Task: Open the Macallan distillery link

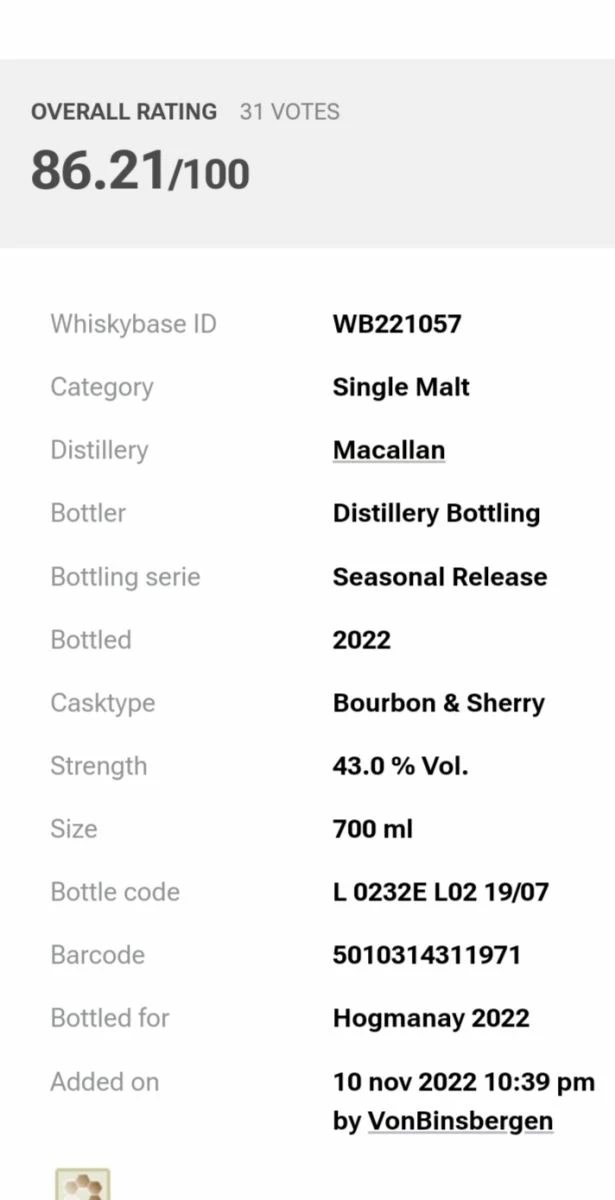Action: point(388,450)
